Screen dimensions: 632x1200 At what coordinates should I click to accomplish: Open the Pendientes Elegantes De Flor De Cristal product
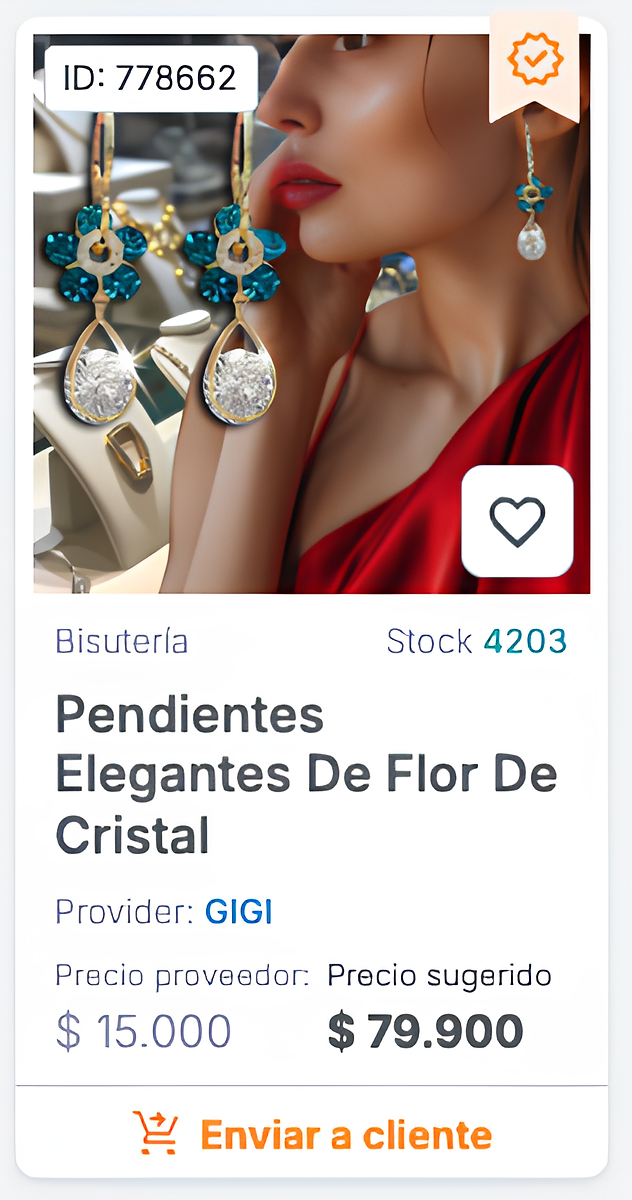click(x=305, y=775)
